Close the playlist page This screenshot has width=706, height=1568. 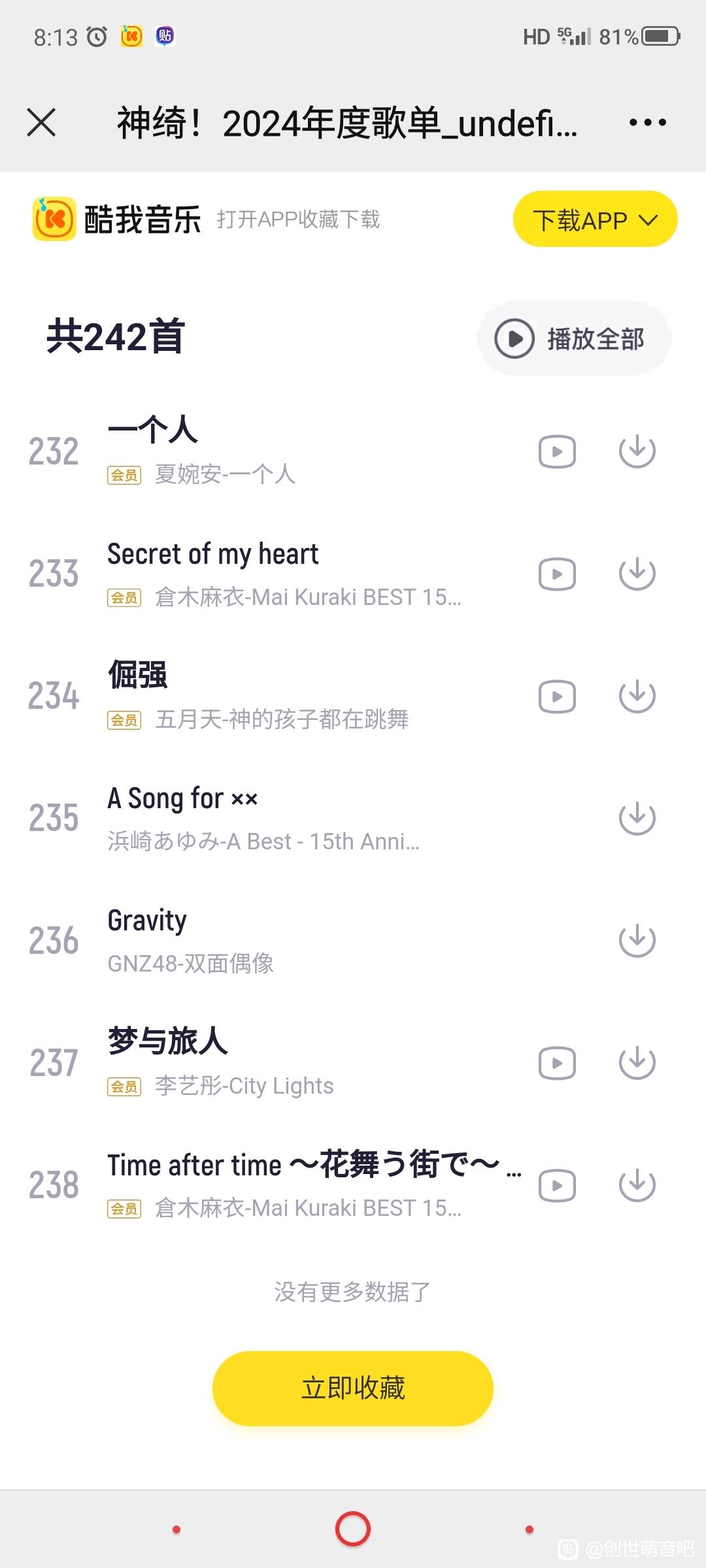point(41,122)
